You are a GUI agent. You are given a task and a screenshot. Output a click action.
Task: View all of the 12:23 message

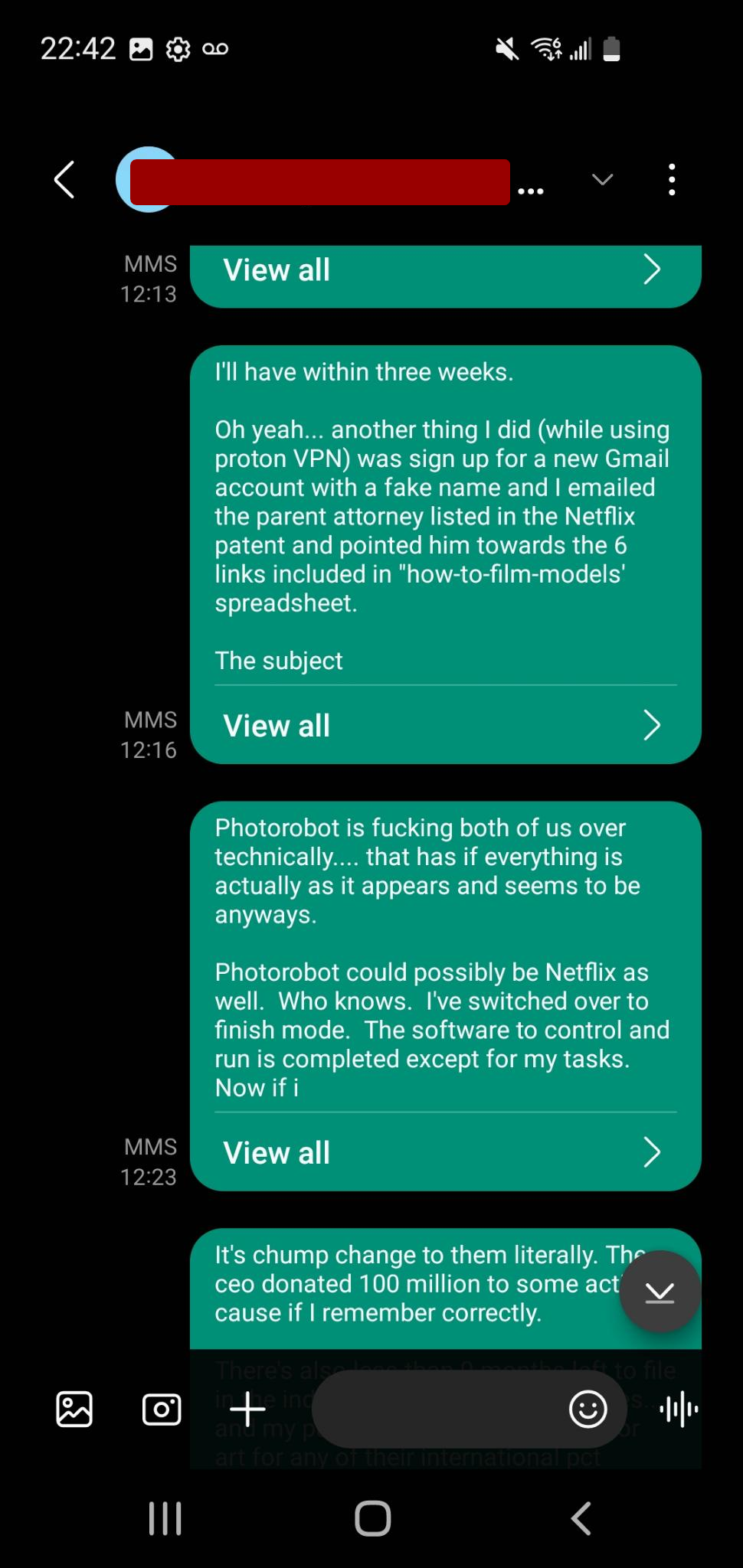(x=445, y=1152)
